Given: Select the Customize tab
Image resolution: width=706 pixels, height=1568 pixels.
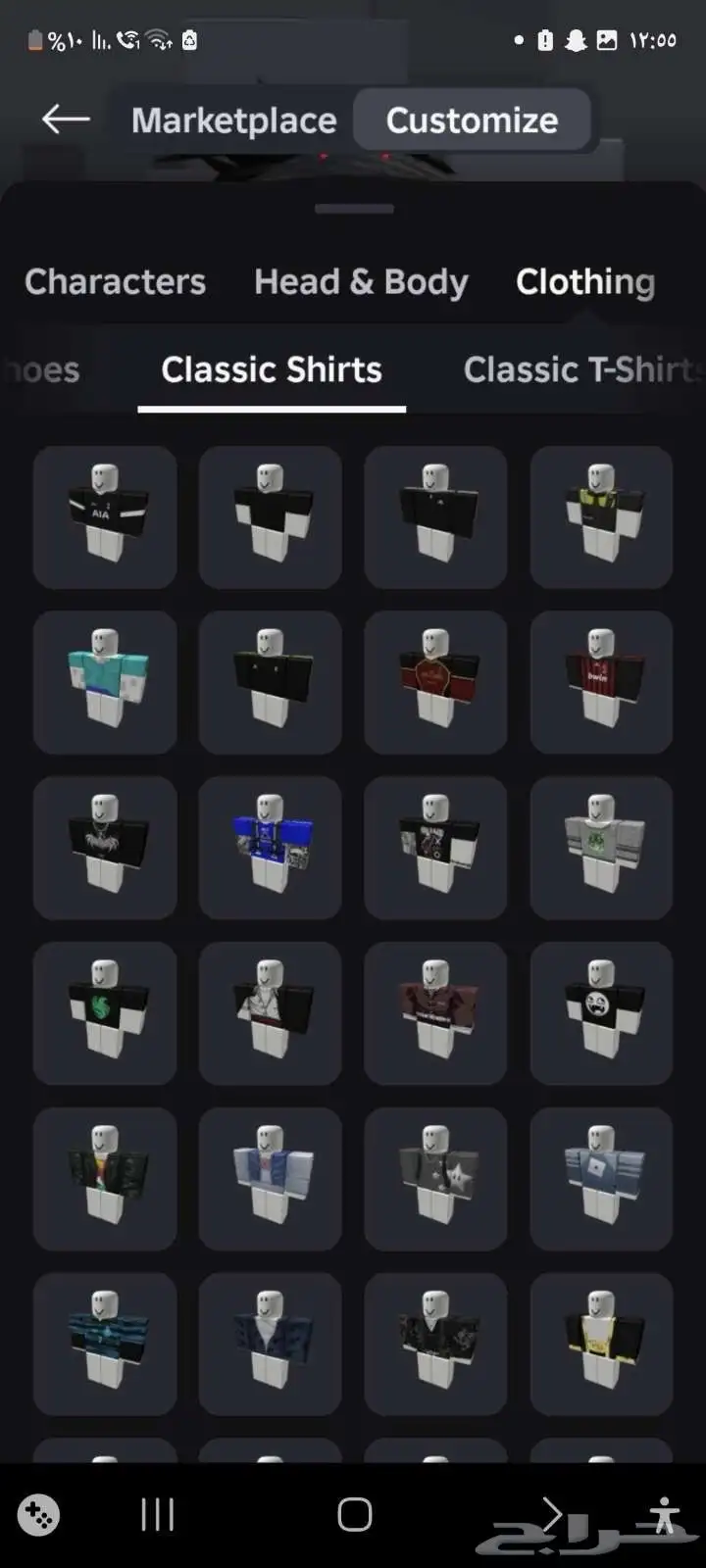Looking at the screenshot, I should point(472,120).
